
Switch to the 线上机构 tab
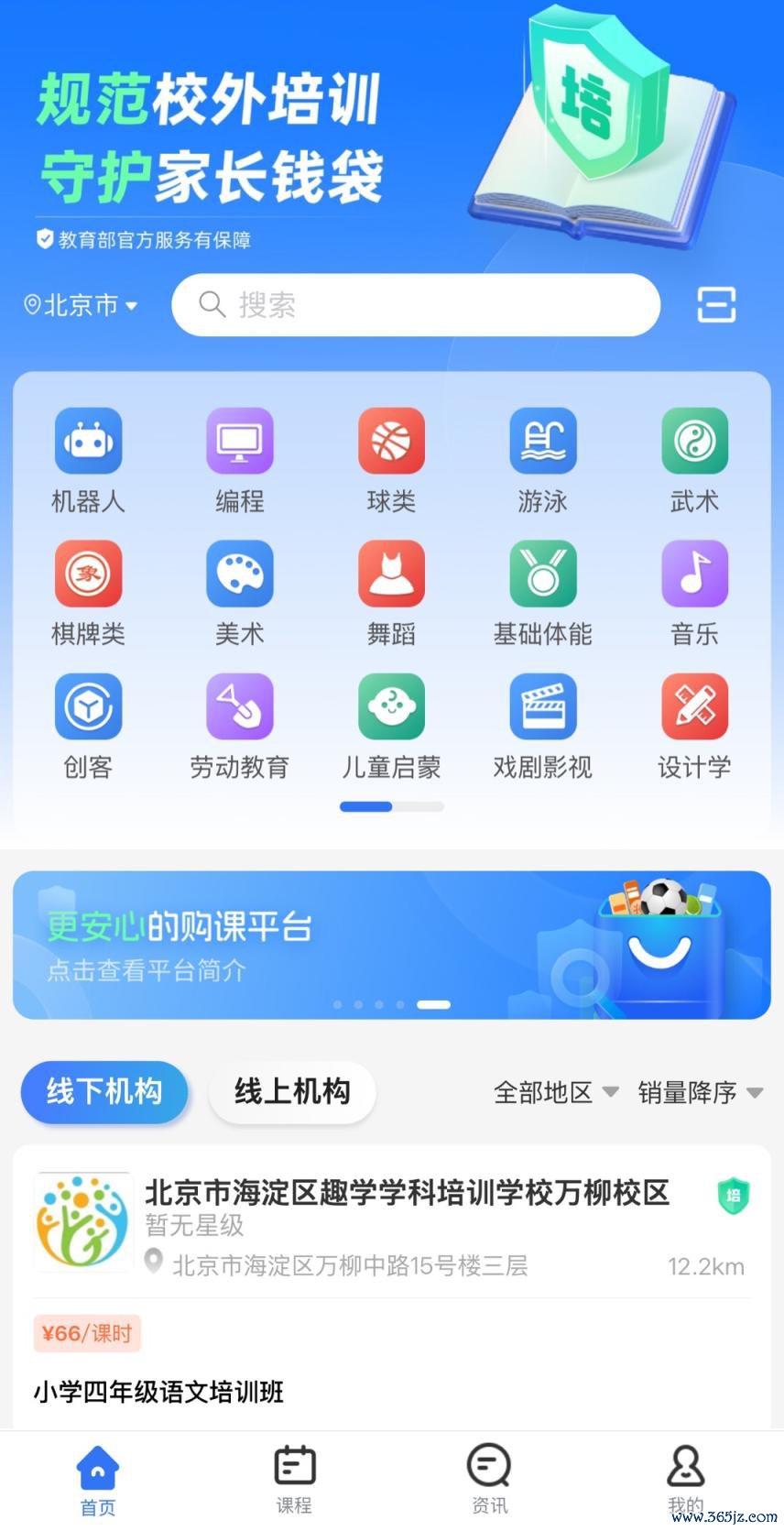pyautogui.click(x=292, y=1091)
